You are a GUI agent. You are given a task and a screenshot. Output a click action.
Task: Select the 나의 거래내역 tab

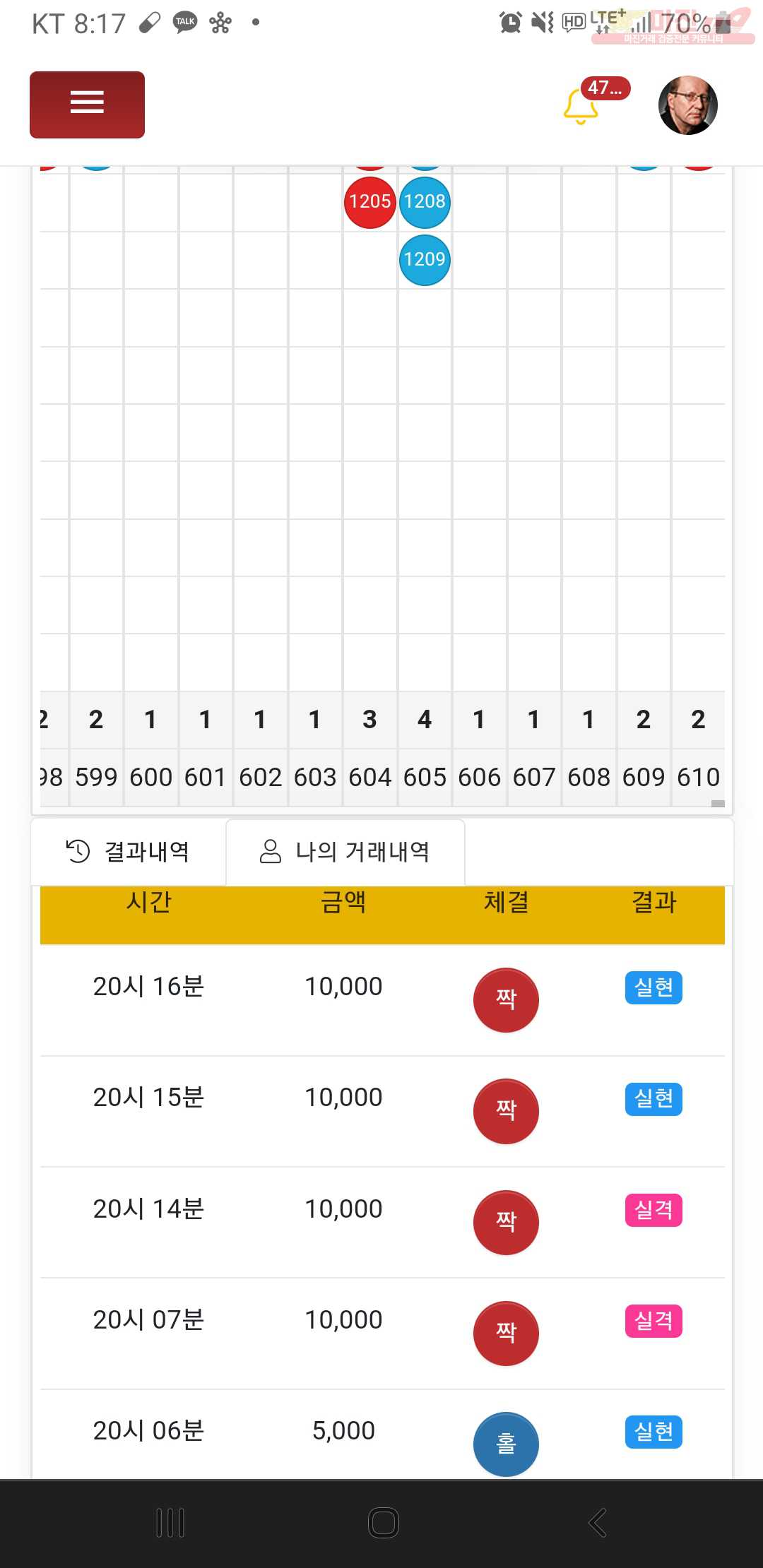[x=345, y=852]
